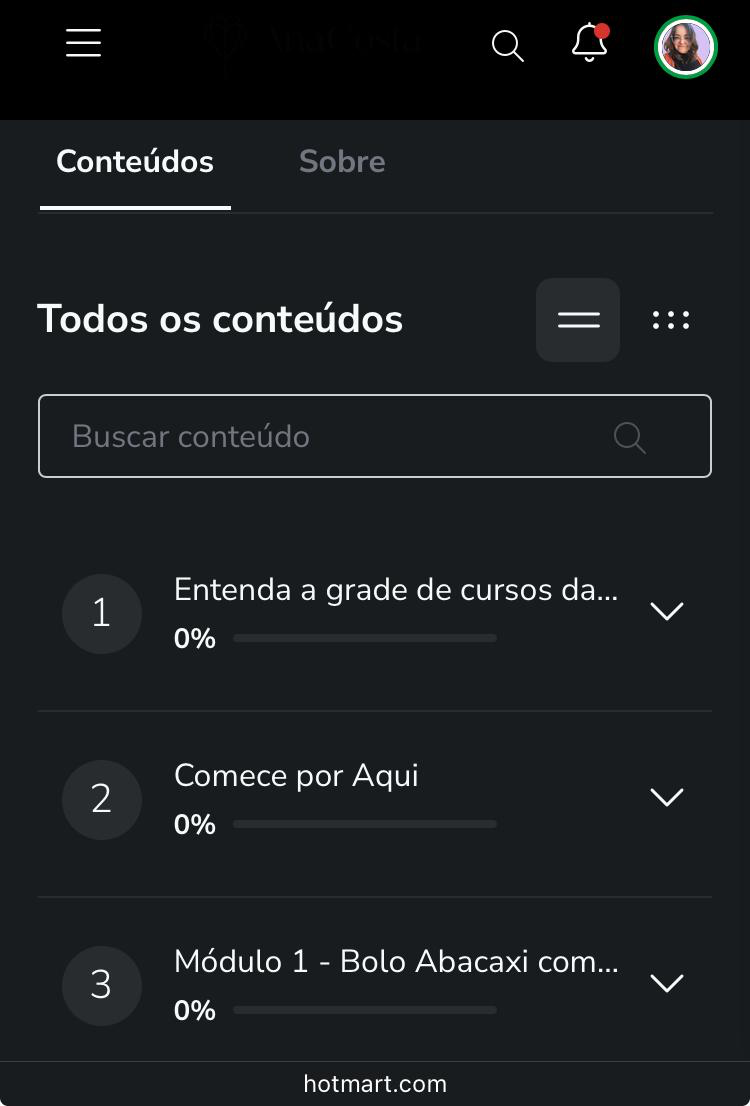Switch to the Sobre tab
Screen dimensions: 750x1106
[342, 162]
